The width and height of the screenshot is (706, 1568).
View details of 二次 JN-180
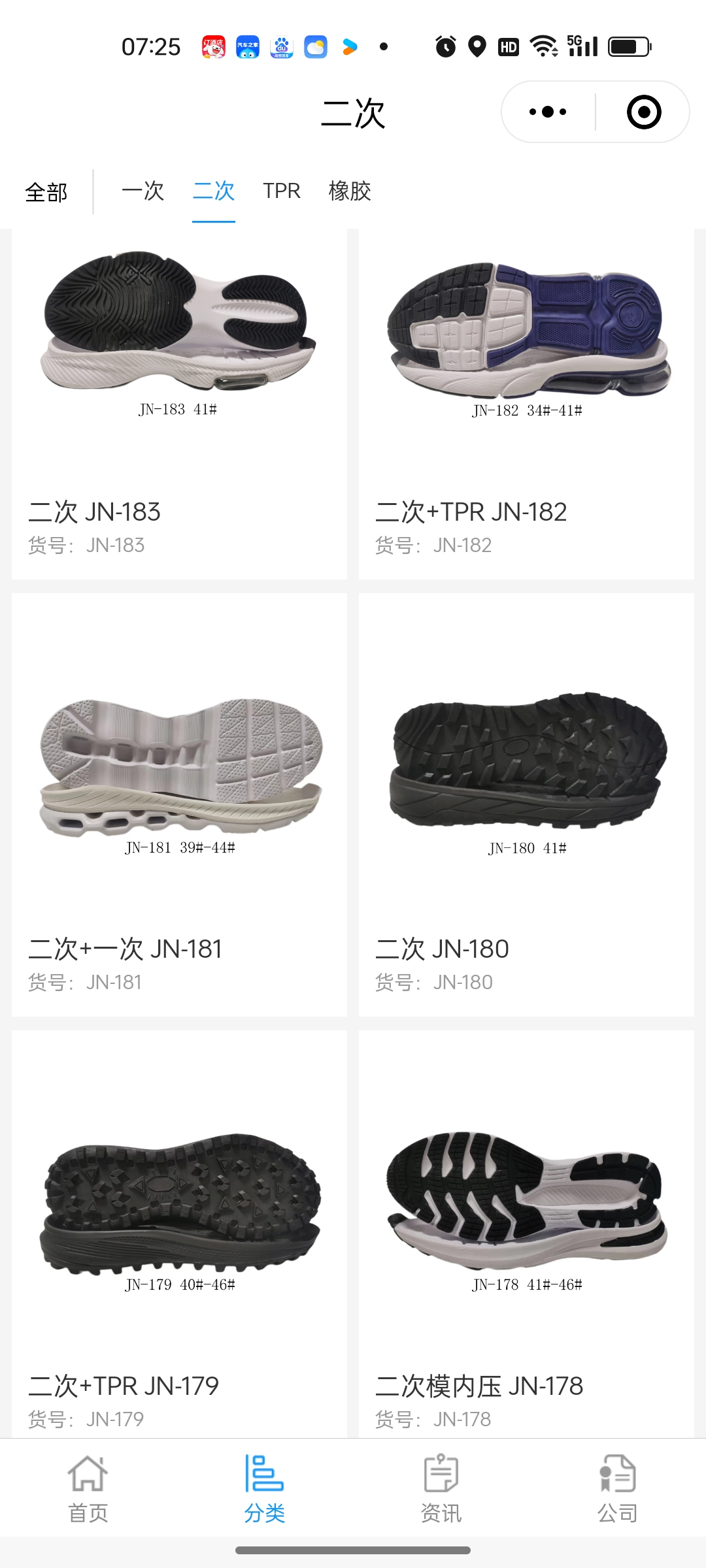point(526,804)
